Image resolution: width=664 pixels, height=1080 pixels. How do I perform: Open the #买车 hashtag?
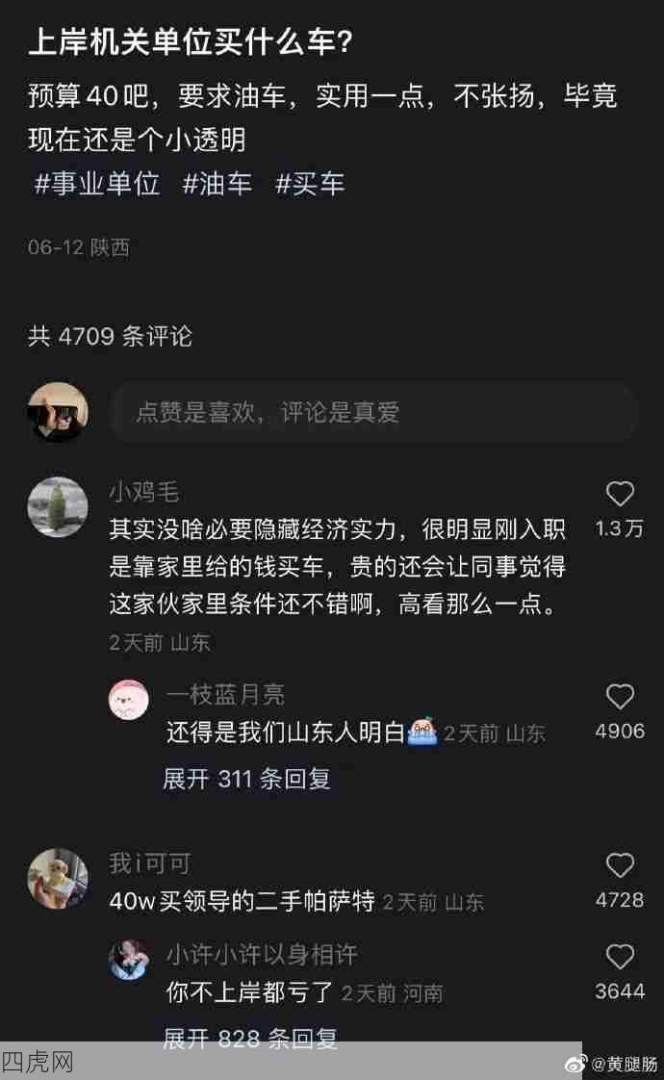point(310,184)
